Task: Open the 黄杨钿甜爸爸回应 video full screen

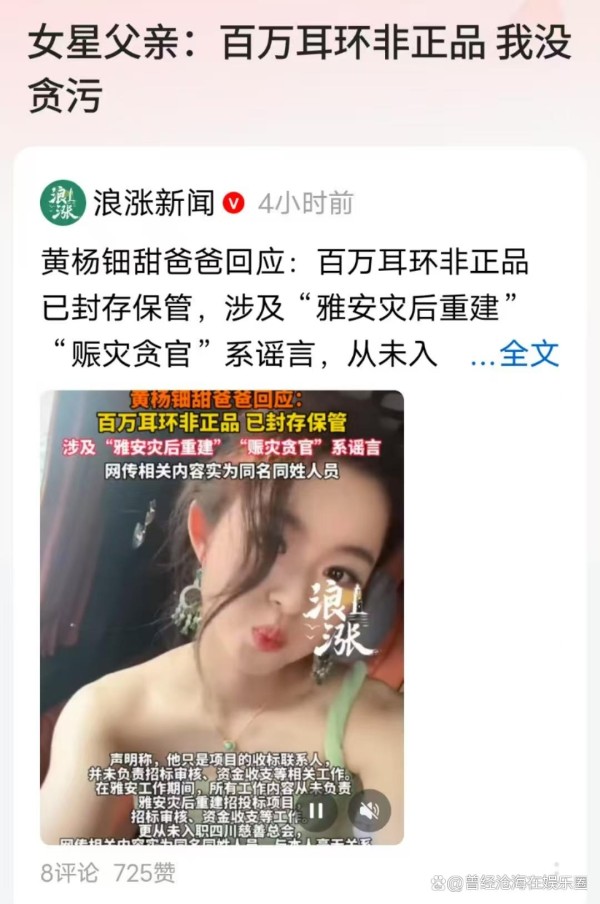Action: [222, 600]
